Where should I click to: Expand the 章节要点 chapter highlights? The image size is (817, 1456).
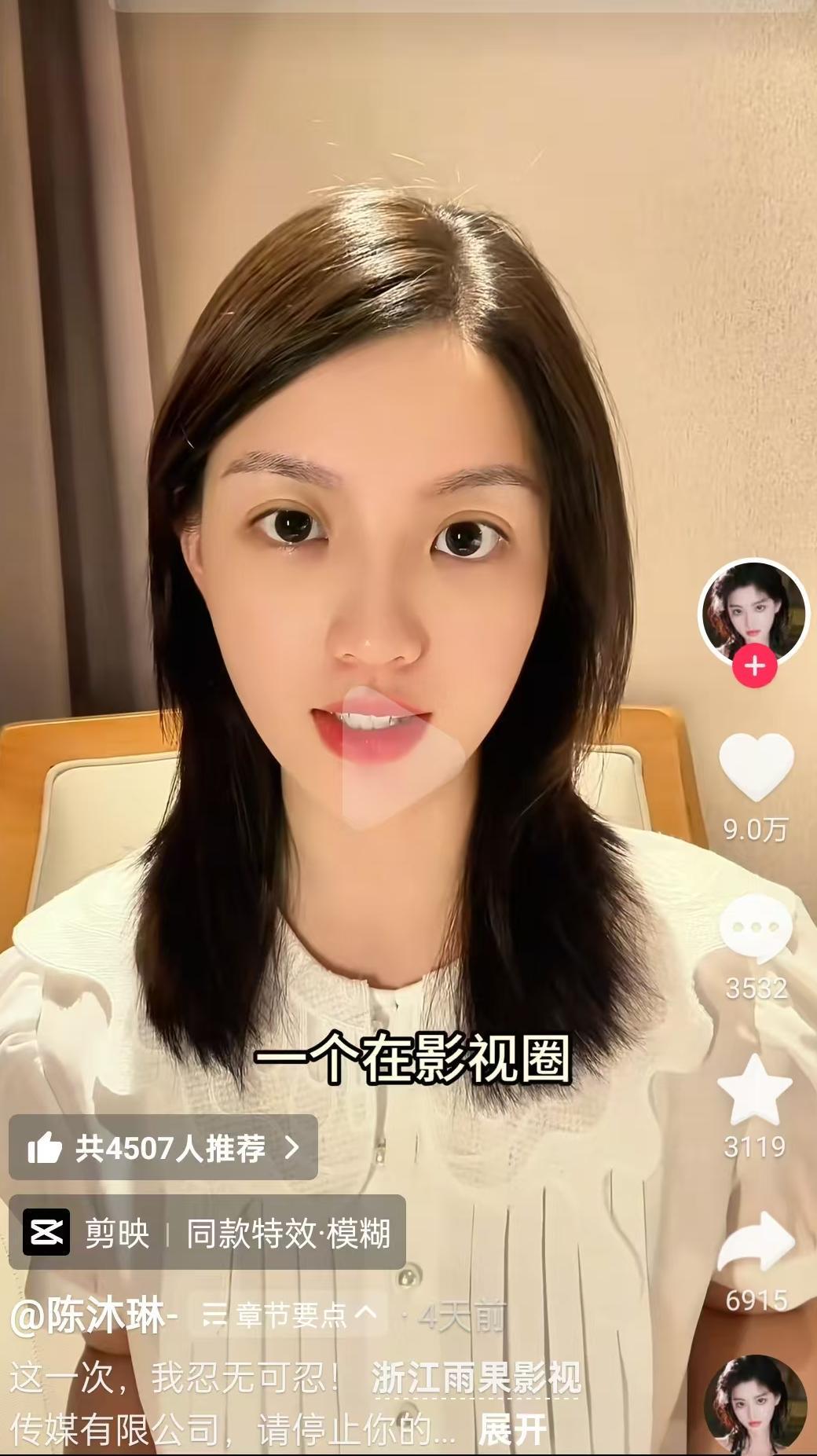(289, 1315)
